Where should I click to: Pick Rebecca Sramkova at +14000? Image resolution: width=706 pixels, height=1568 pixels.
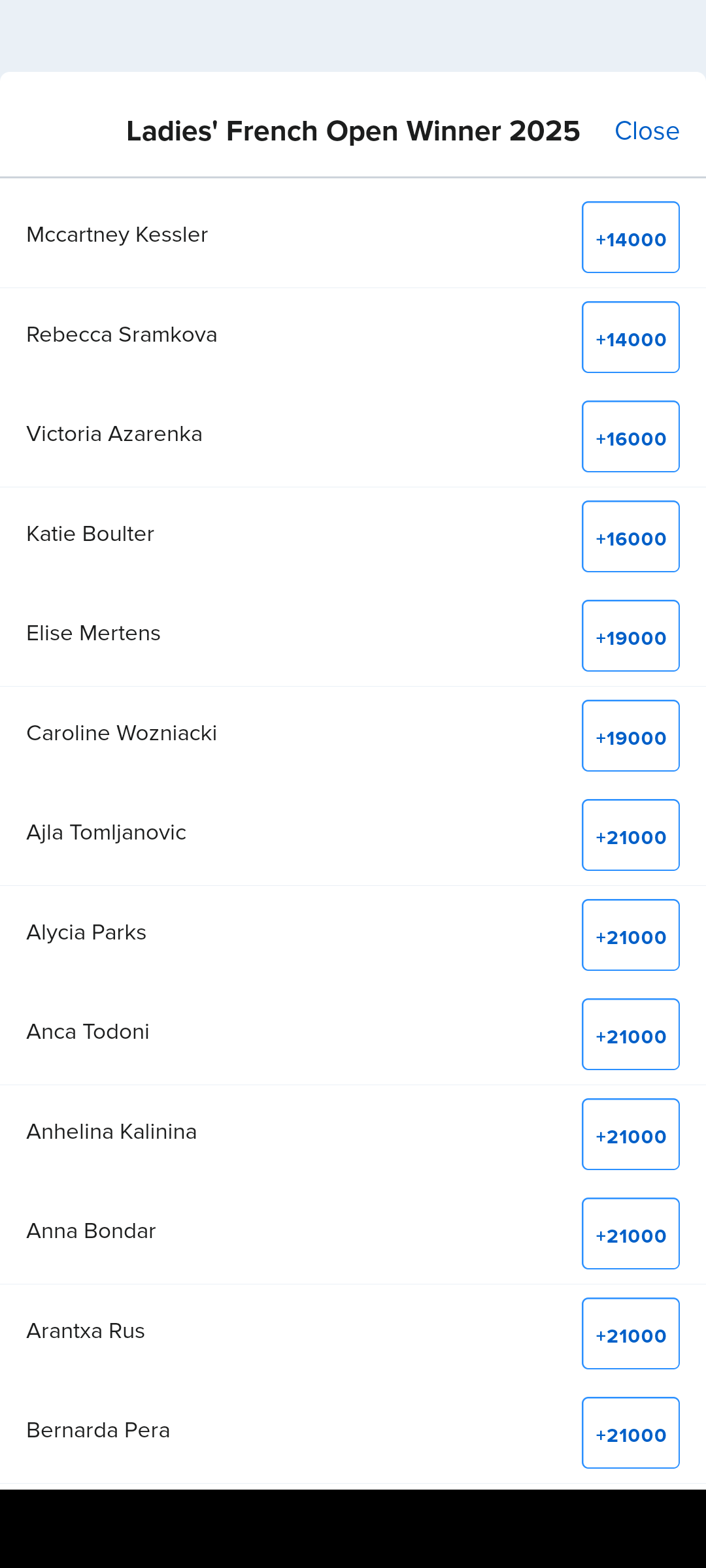coord(630,338)
